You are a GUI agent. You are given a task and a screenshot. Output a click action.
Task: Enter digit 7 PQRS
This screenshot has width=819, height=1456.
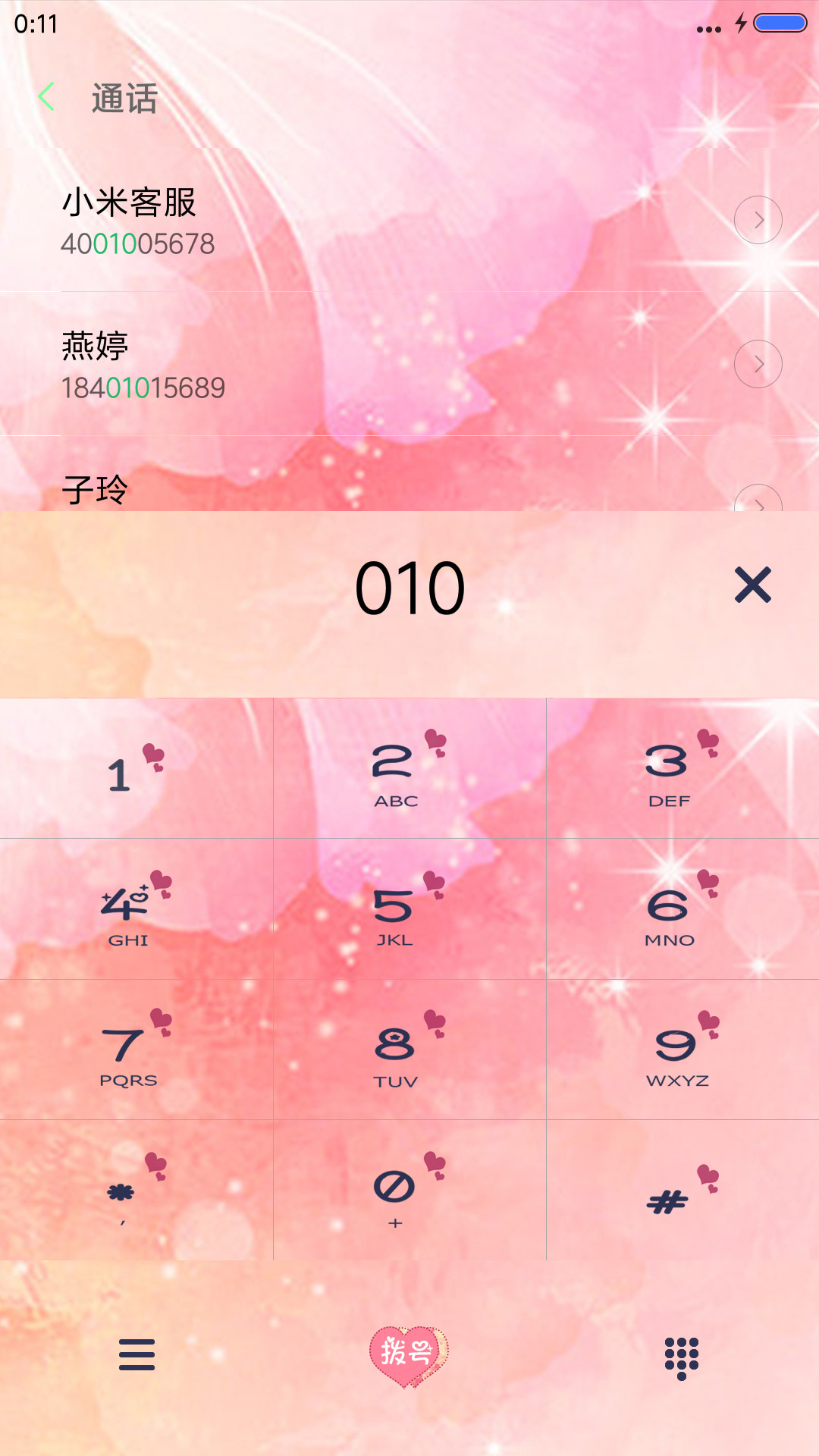pos(136,1050)
